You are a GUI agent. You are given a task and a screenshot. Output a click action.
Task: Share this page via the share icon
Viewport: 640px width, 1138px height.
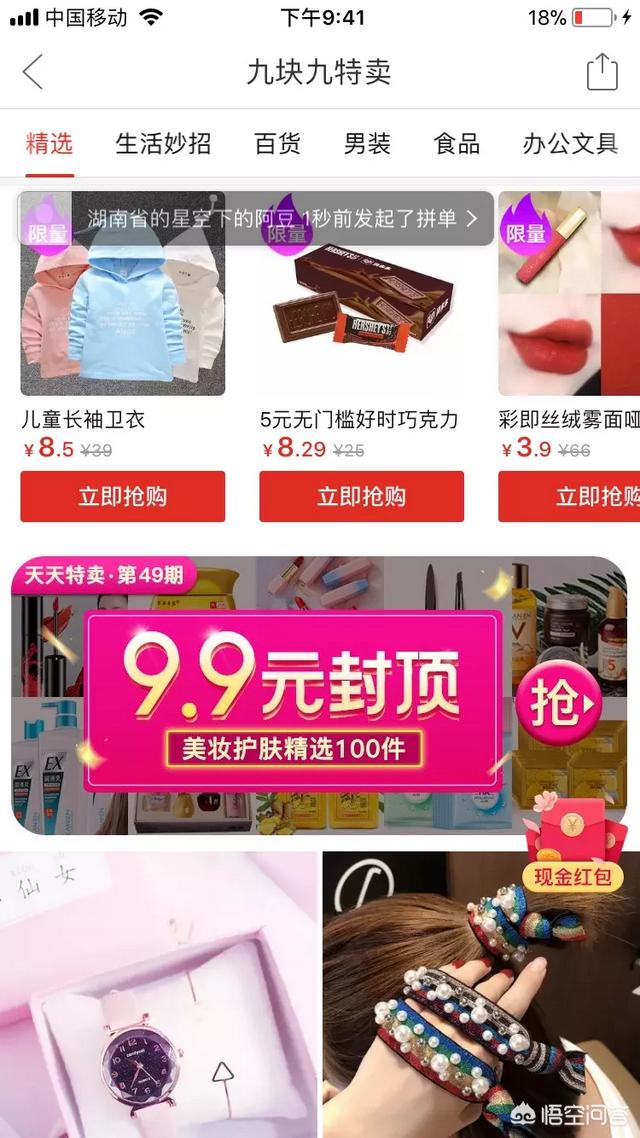[x=602, y=72]
